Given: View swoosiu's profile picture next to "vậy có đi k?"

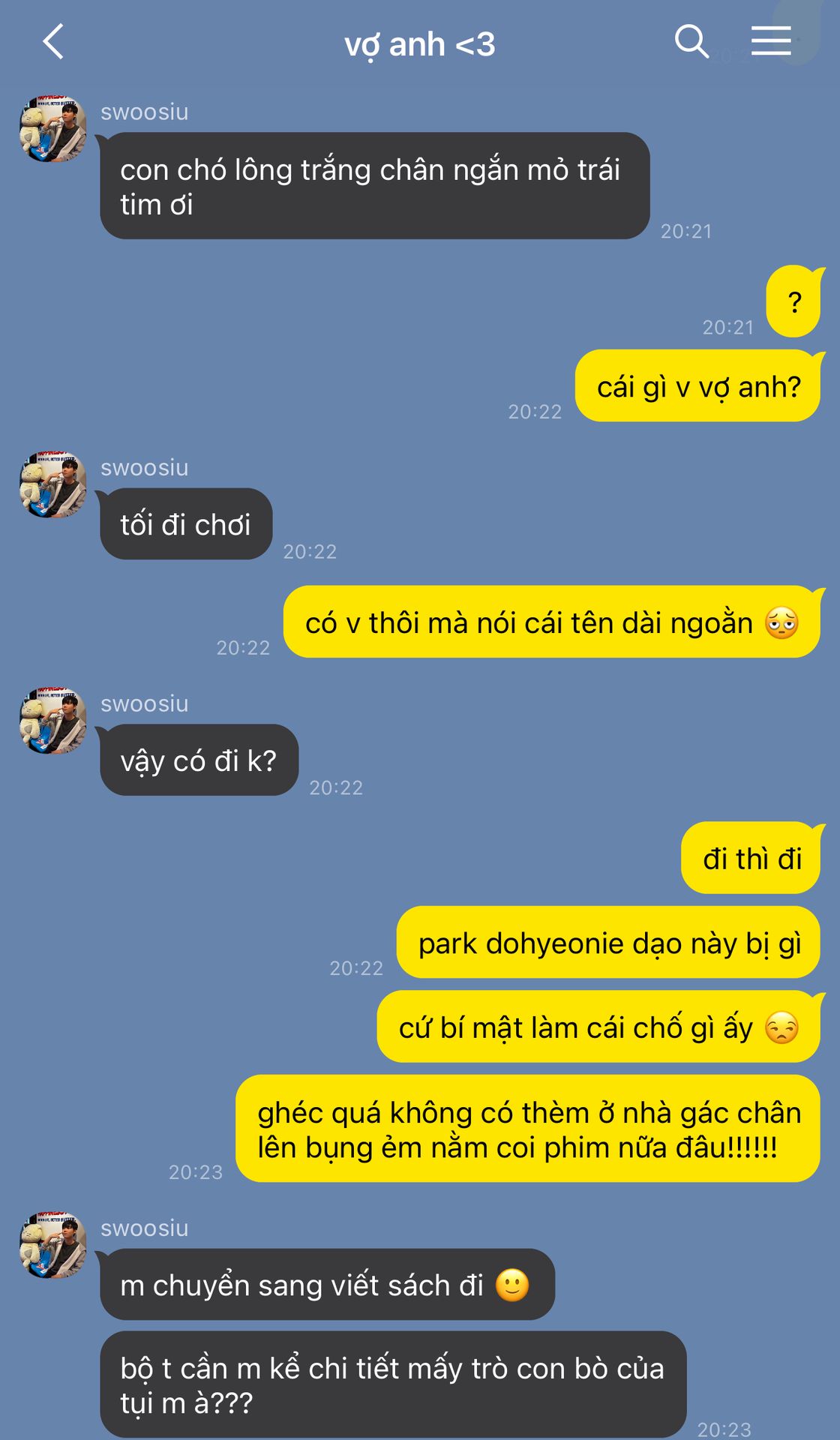Looking at the screenshot, I should (52, 721).
